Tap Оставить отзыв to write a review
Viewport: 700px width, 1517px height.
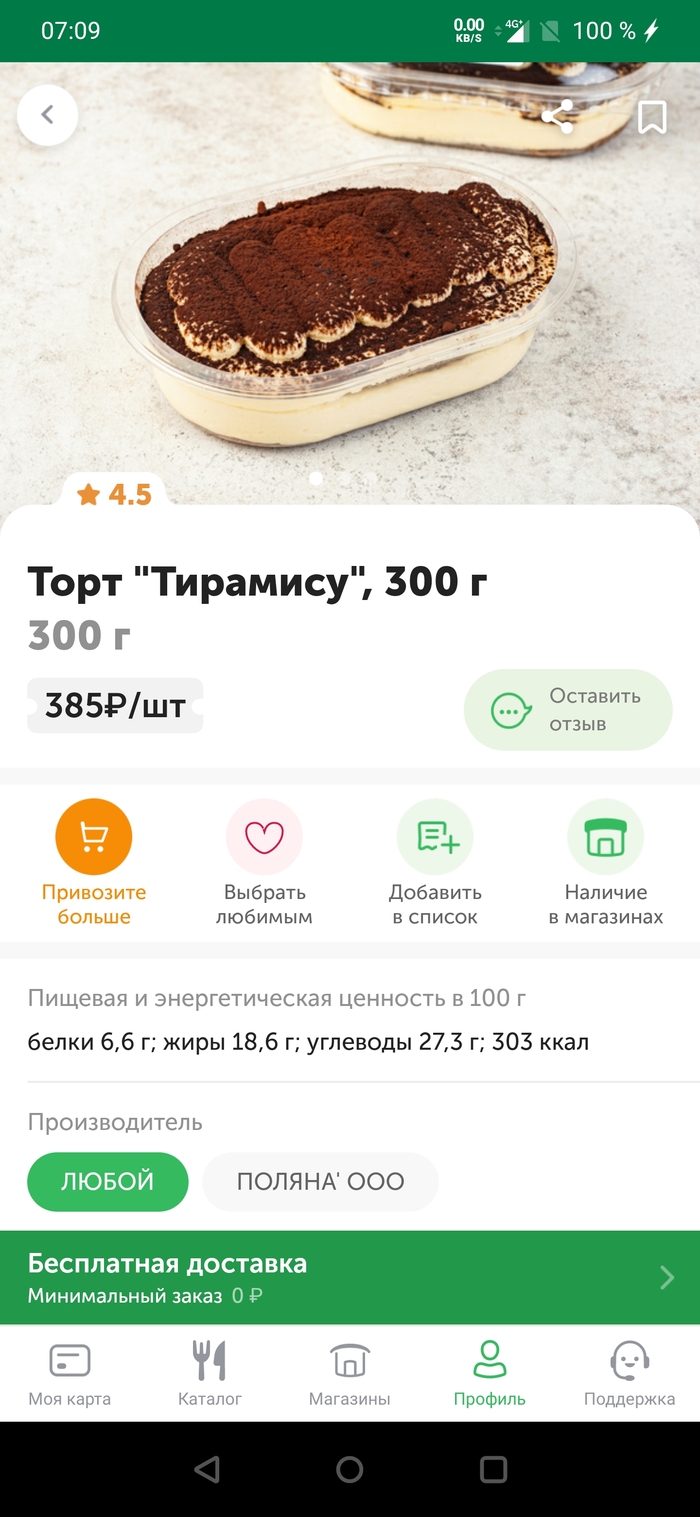click(x=567, y=710)
